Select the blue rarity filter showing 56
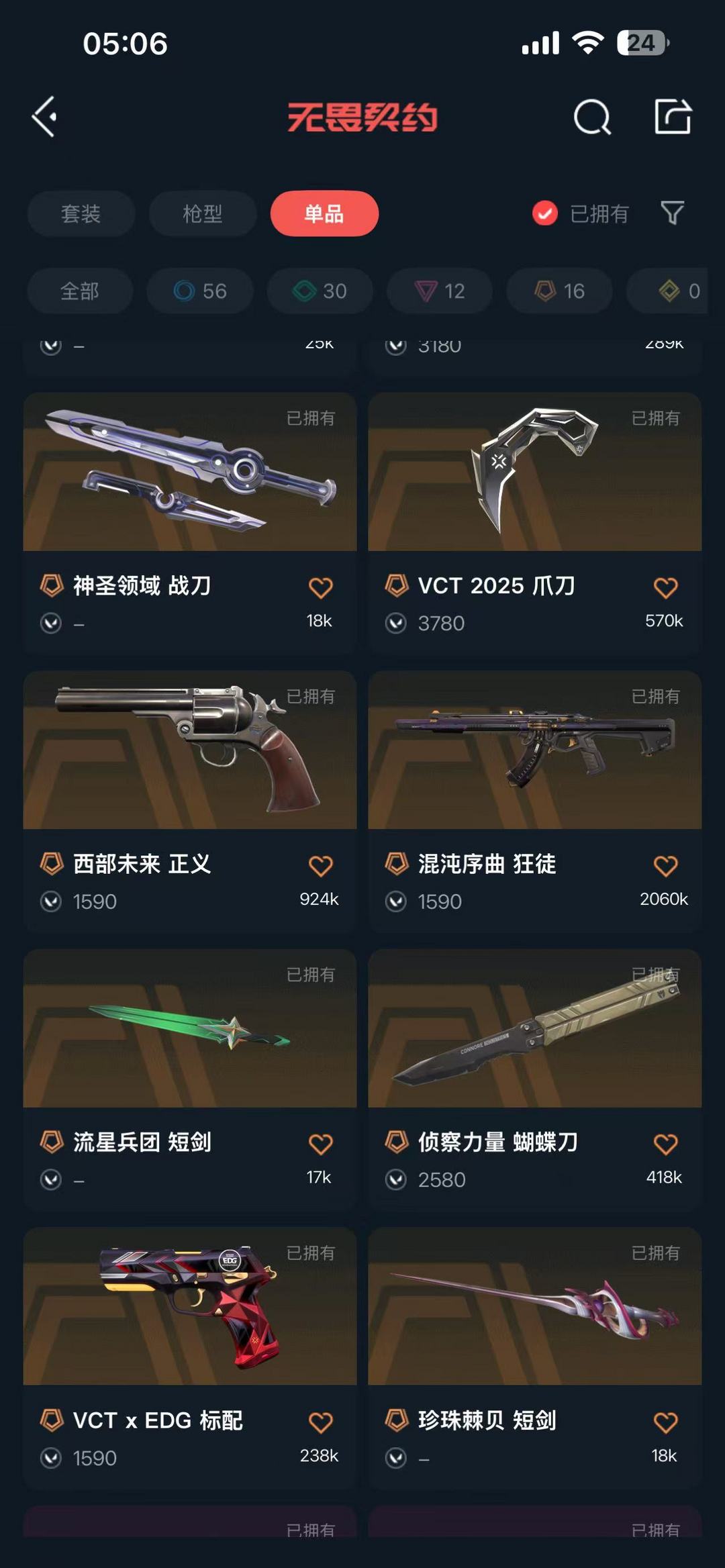The image size is (725, 1568). click(199, 291)
